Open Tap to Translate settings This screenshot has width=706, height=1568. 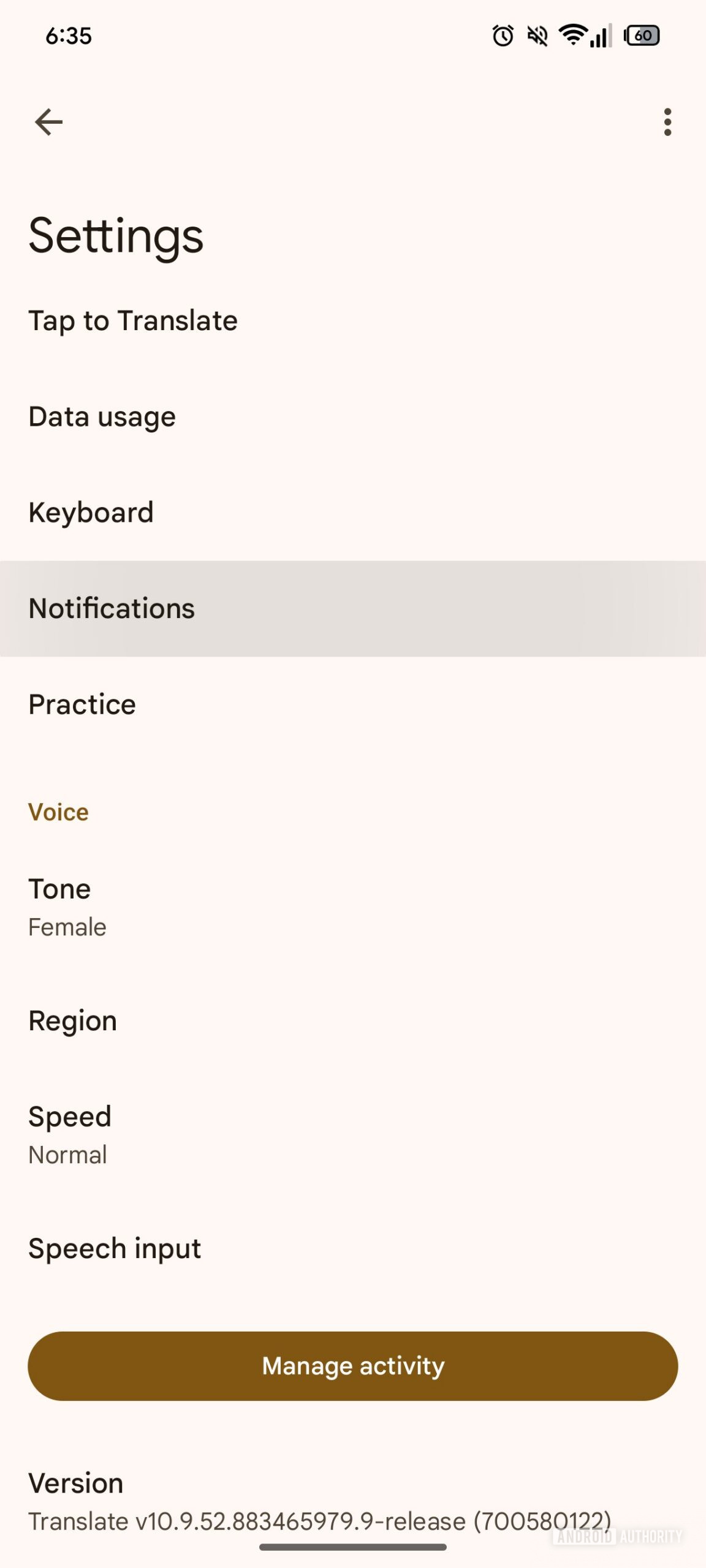tap(134, 320)
